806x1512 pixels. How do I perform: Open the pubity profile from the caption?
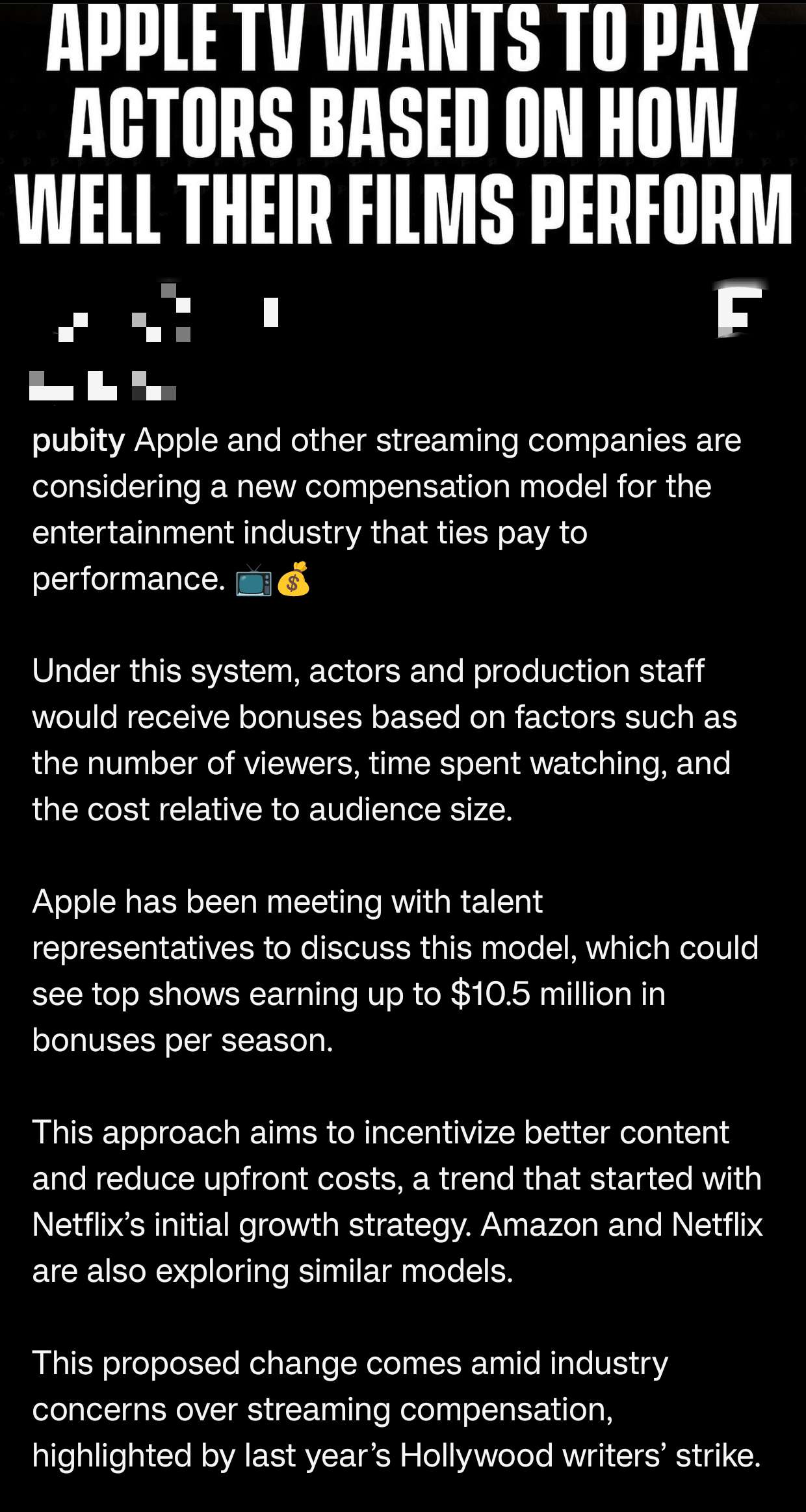click(78, 441)
